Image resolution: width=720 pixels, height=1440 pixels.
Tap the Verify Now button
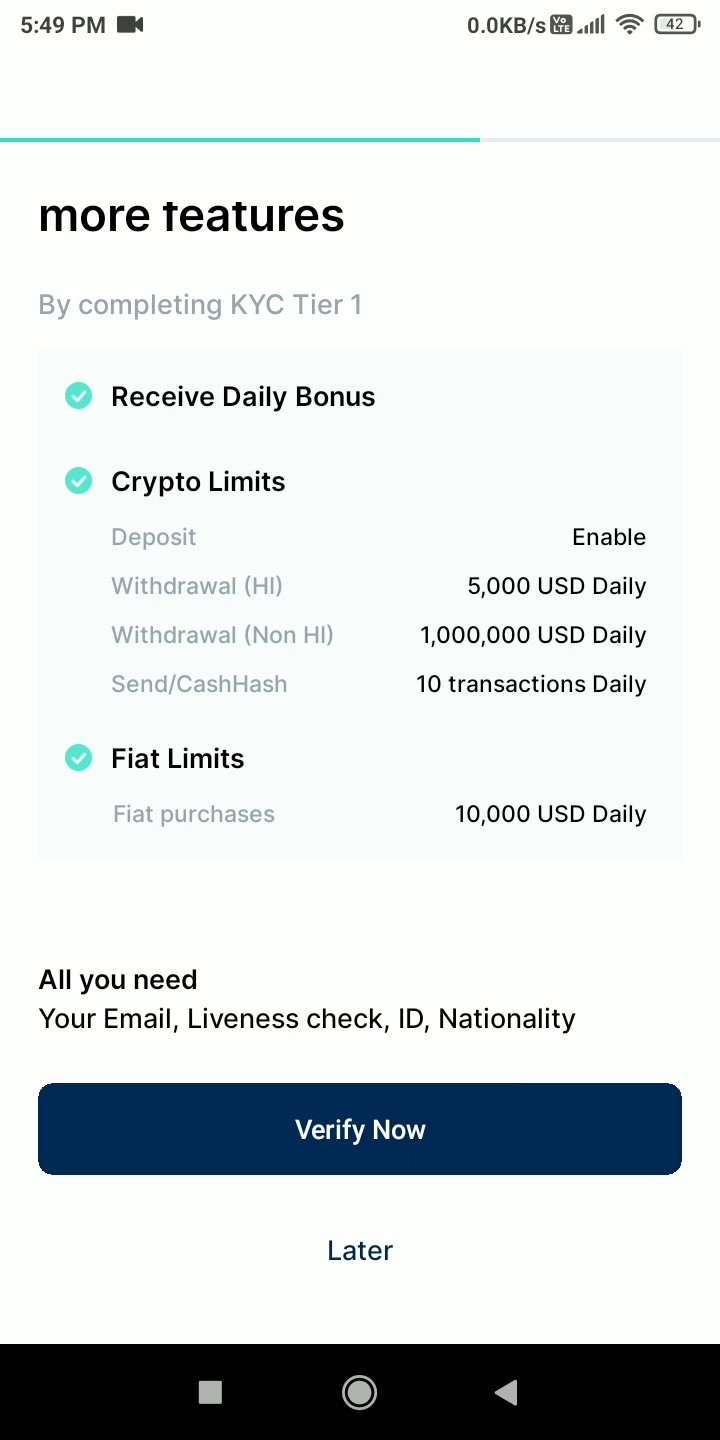tap(360, 1129)
